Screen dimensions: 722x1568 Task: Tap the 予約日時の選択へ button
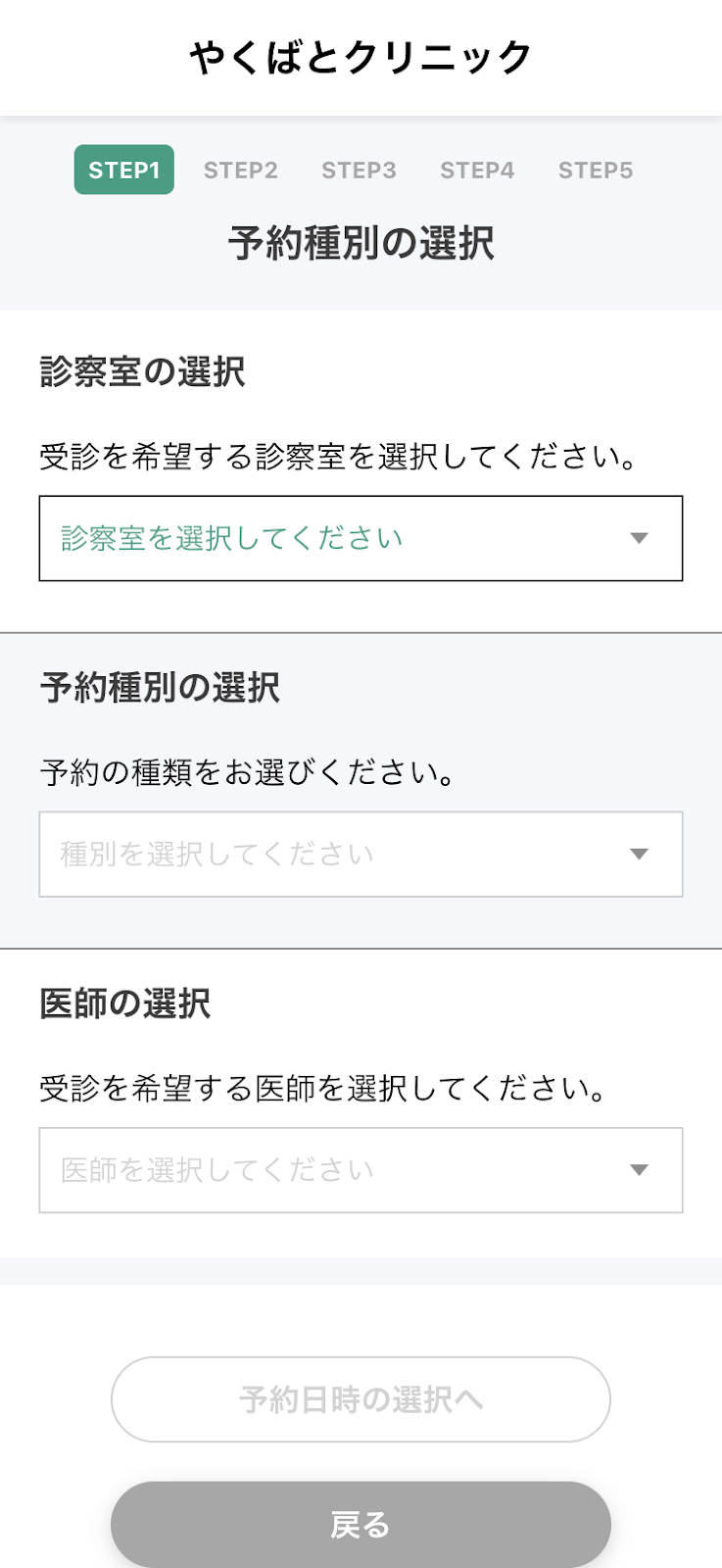pos(361,1399)
